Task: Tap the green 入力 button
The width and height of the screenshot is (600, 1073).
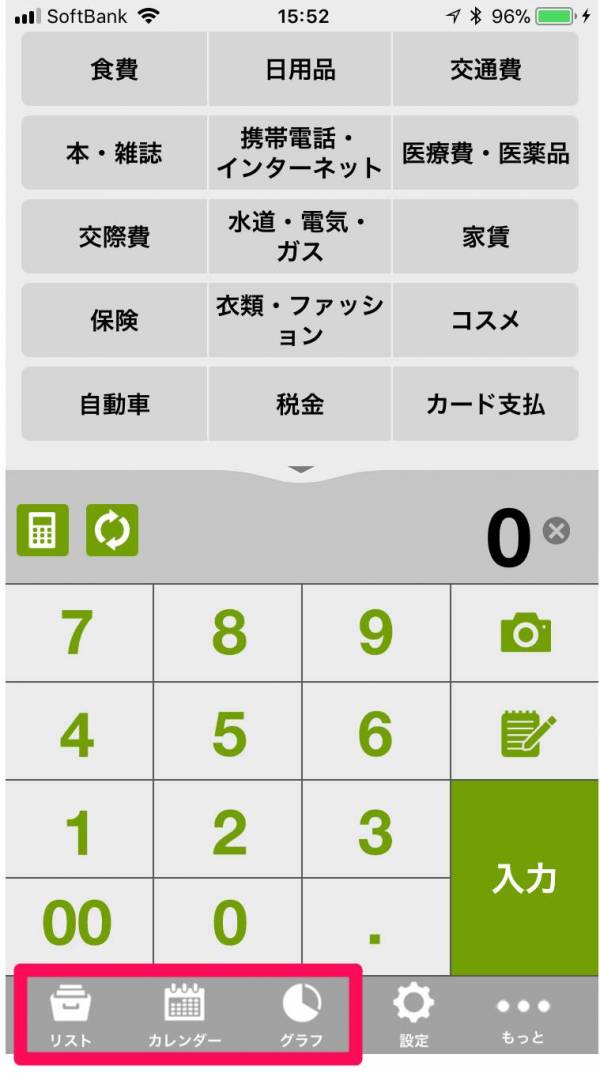Action: tap(524, 878)
